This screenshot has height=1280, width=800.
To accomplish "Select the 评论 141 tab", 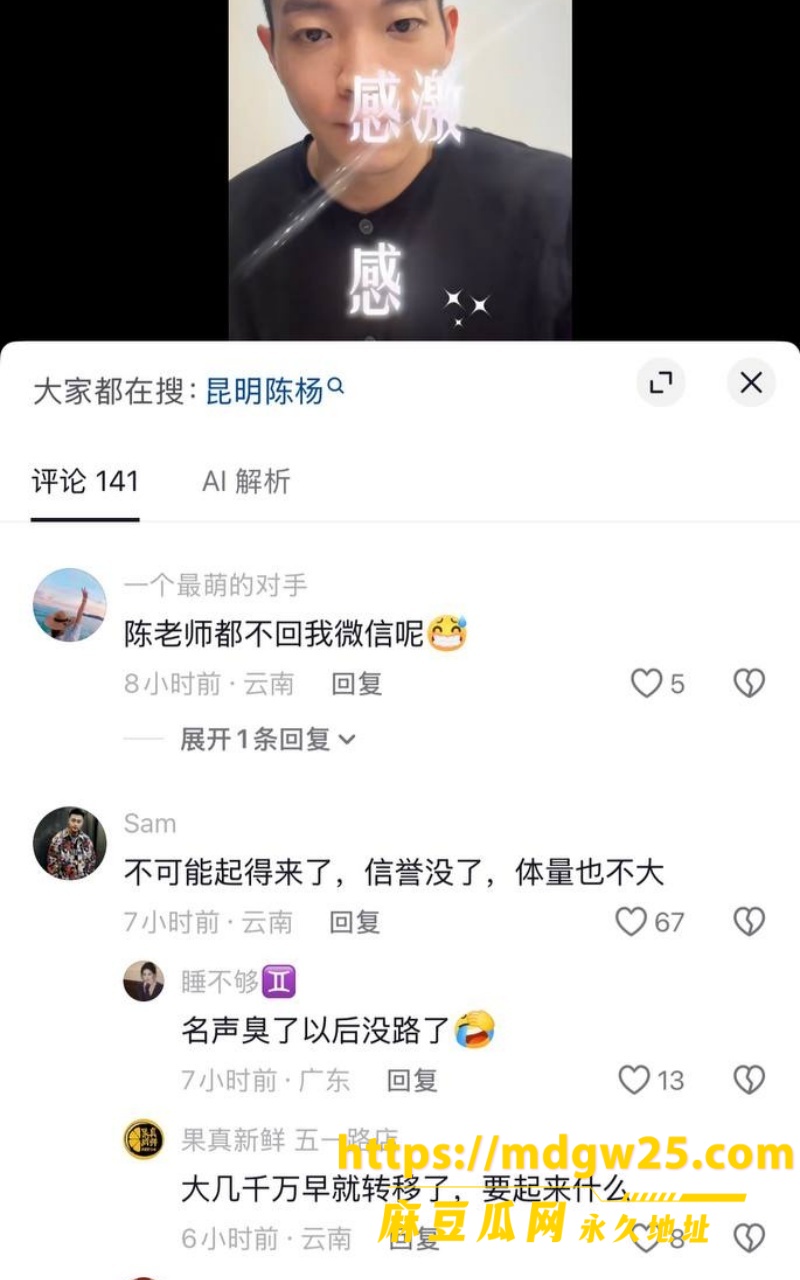I will 85,481.
